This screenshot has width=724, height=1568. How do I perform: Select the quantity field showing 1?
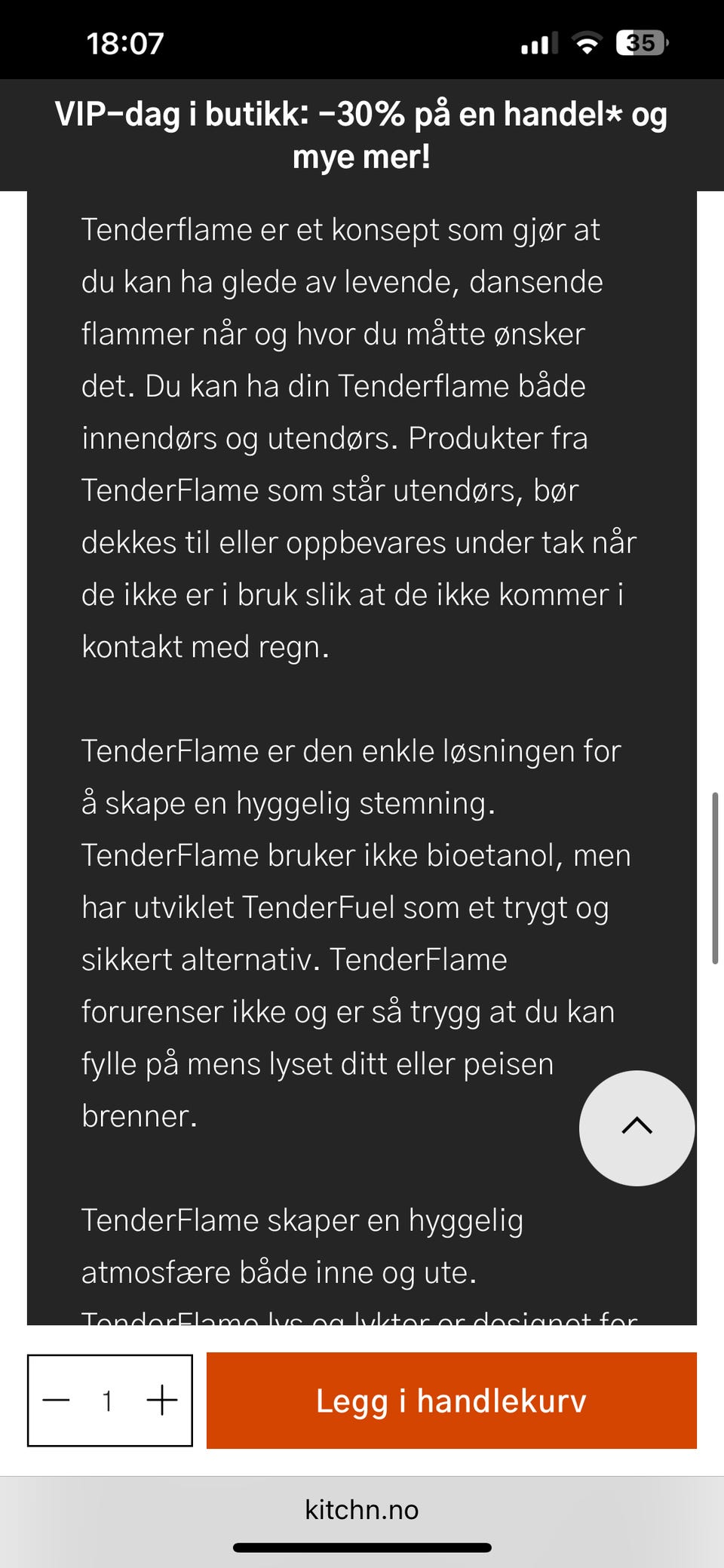(x=108, y=1401)
